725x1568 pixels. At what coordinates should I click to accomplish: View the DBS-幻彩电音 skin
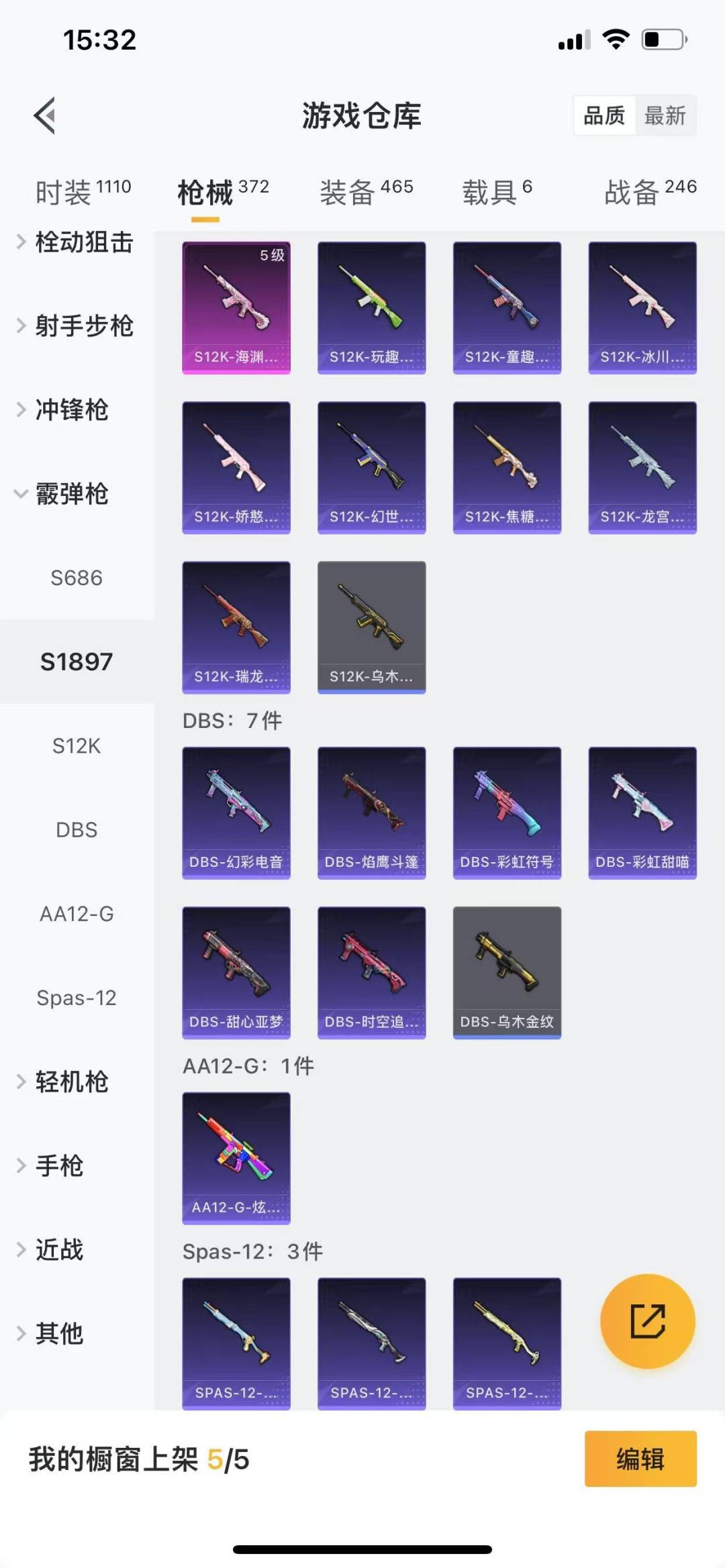(x=236, y=813)
